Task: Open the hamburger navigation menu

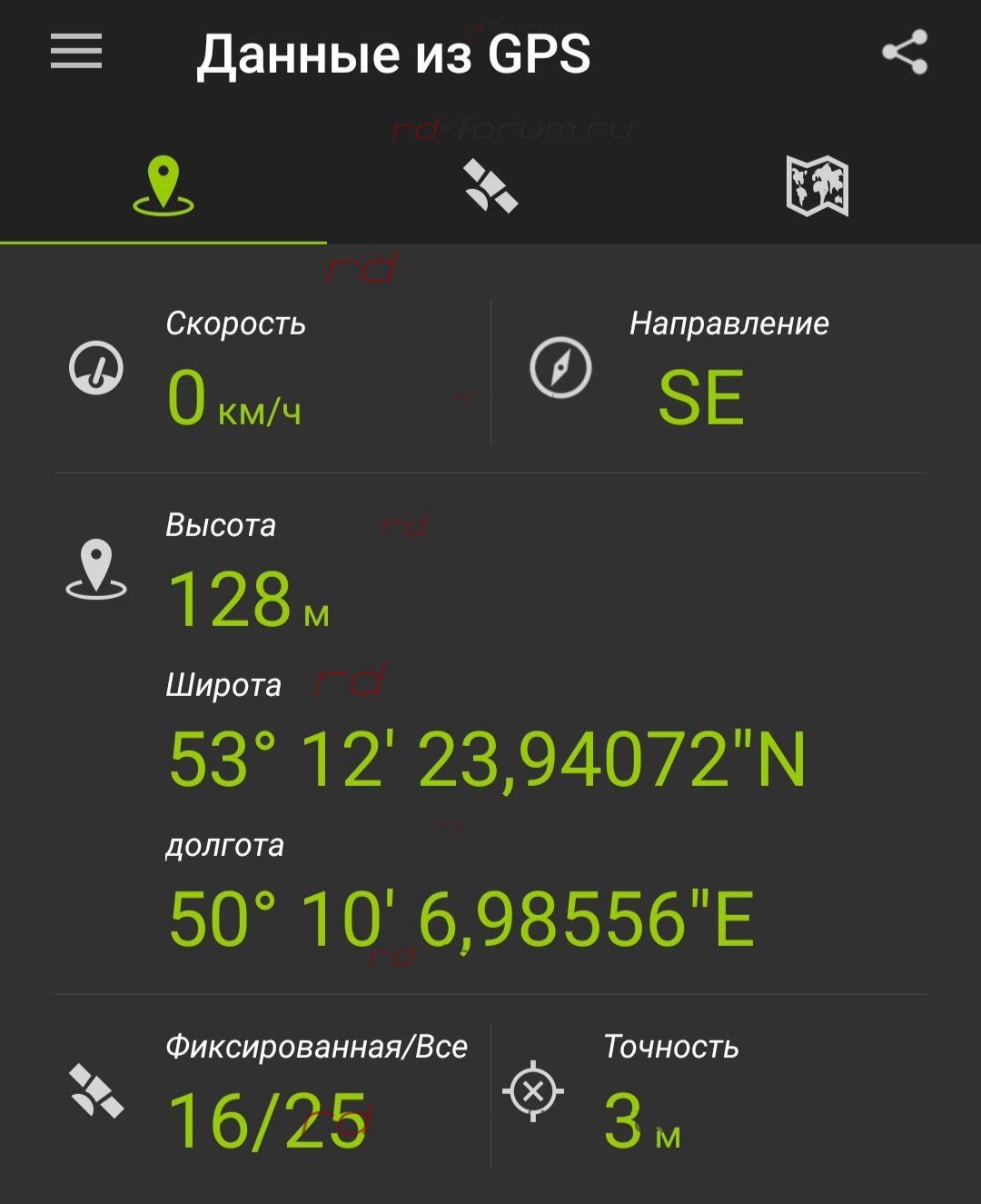Action: [x=76, y=52]
